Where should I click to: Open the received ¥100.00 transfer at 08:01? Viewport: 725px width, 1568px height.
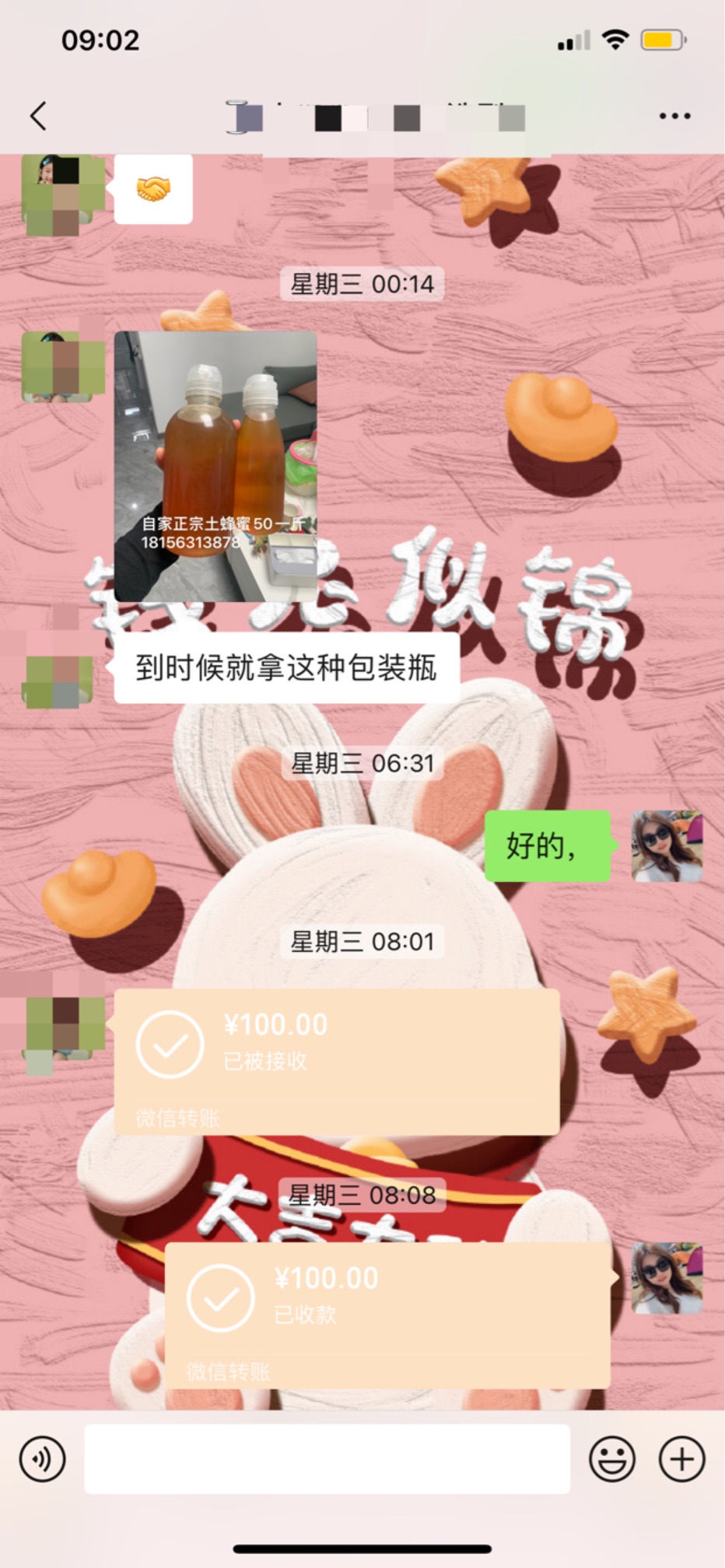[336, 1061]
